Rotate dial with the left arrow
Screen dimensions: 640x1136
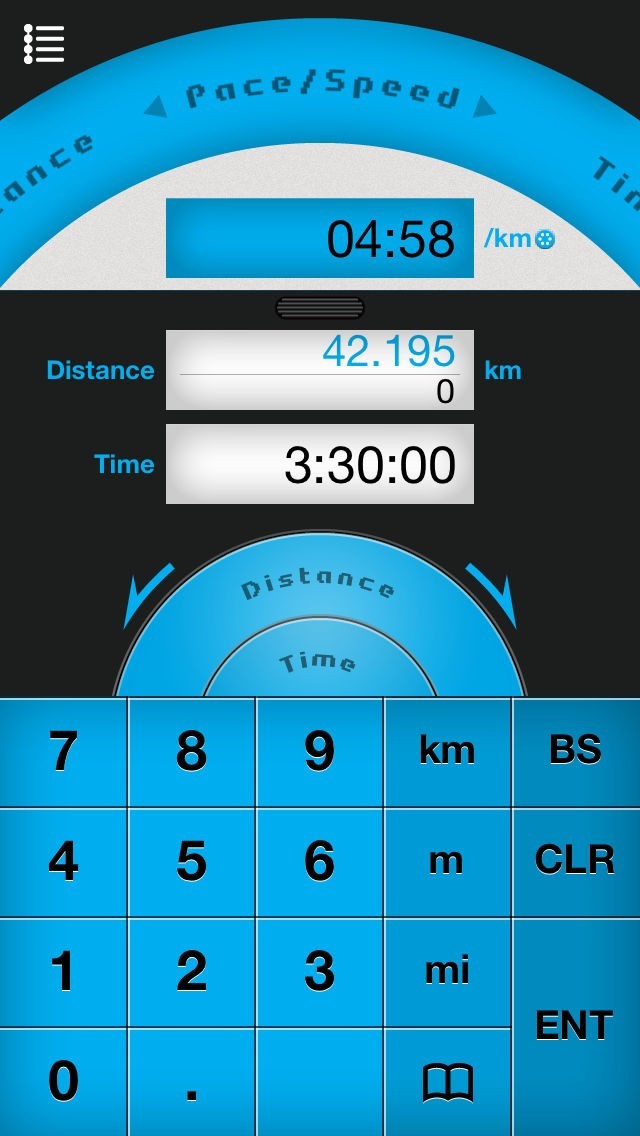point(147,595)
